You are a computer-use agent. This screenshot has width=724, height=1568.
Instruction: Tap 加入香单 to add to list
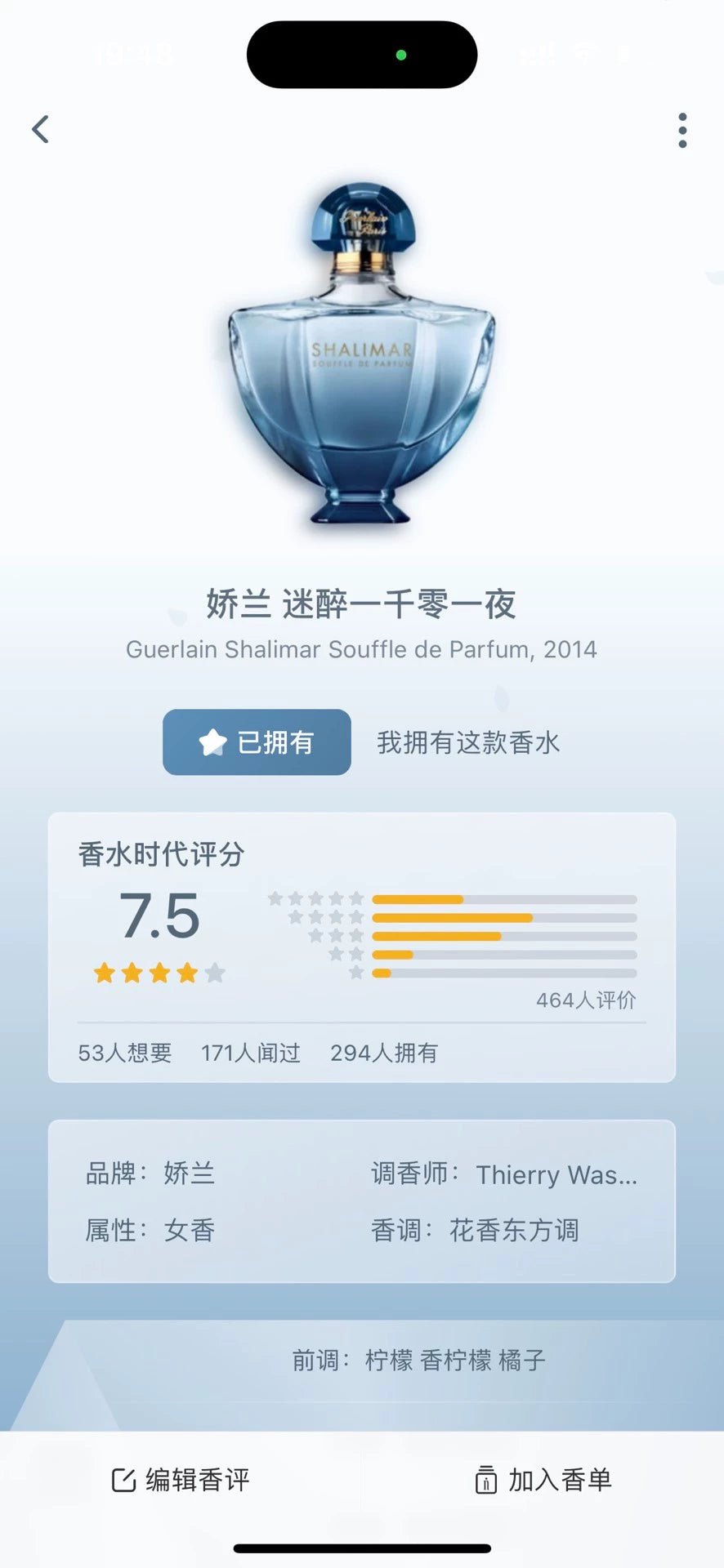(543, 1480)
